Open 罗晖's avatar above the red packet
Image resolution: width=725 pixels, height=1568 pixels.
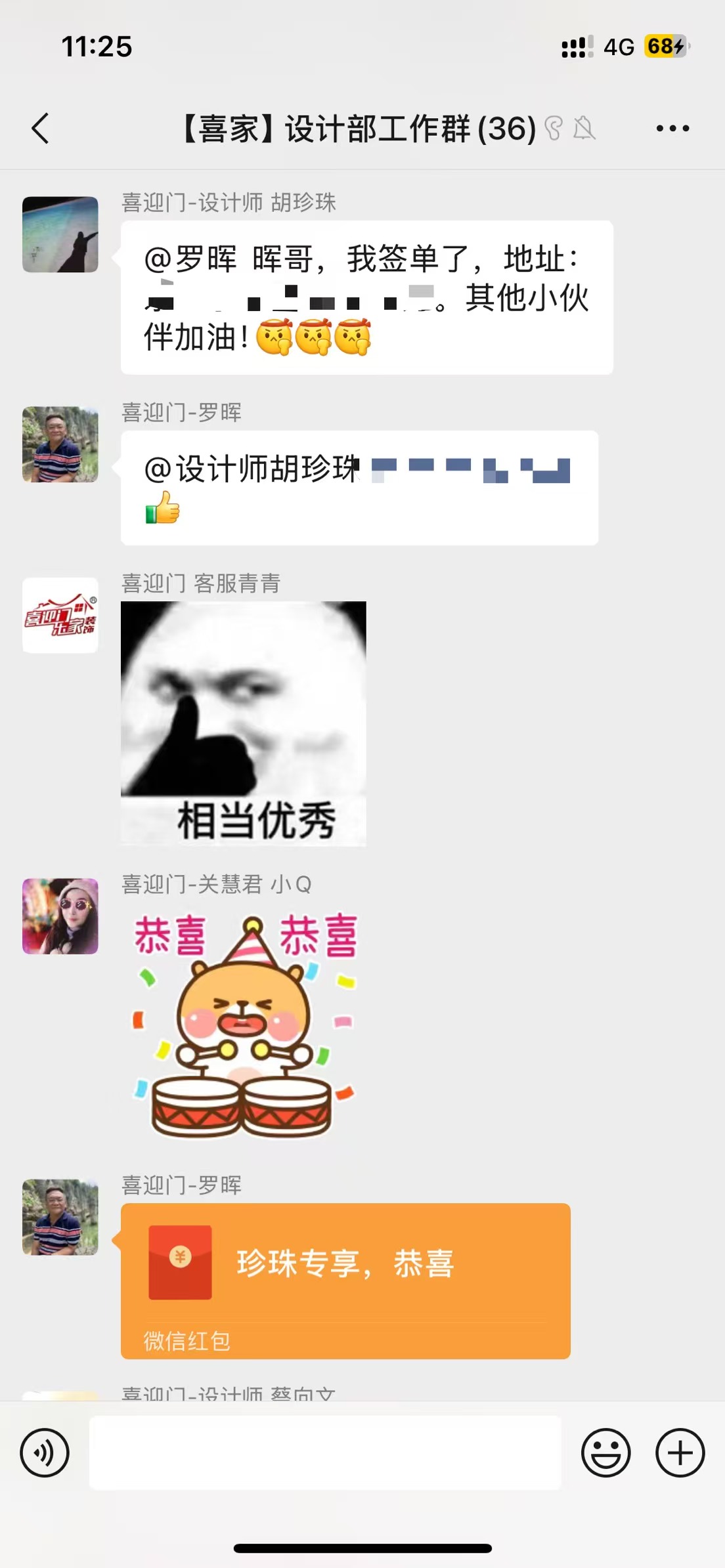click(60, 1217)
